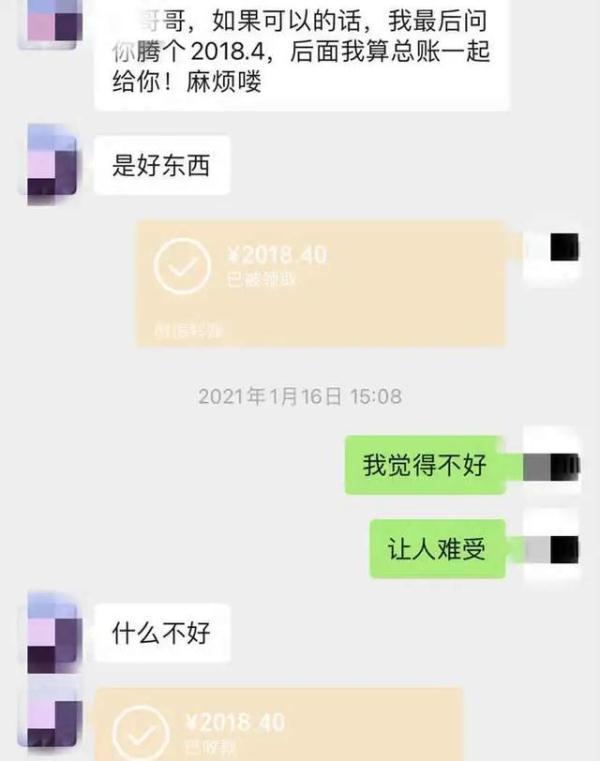Tap the contact's avatar beside 什么不好
600x761 pixels.
tap(52, 633)
